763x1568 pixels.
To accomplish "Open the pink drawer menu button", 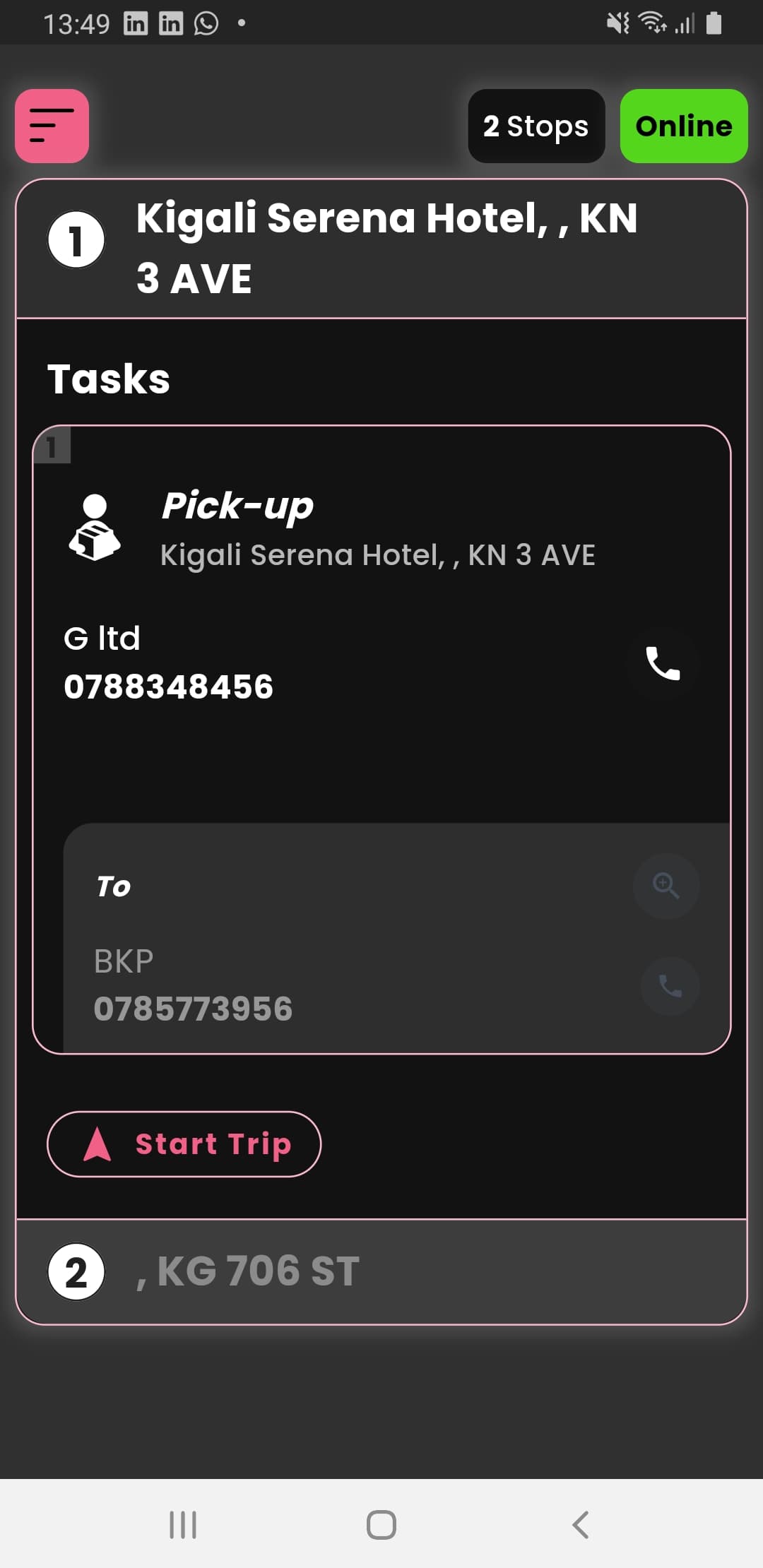I will click(x=52, y=126).
